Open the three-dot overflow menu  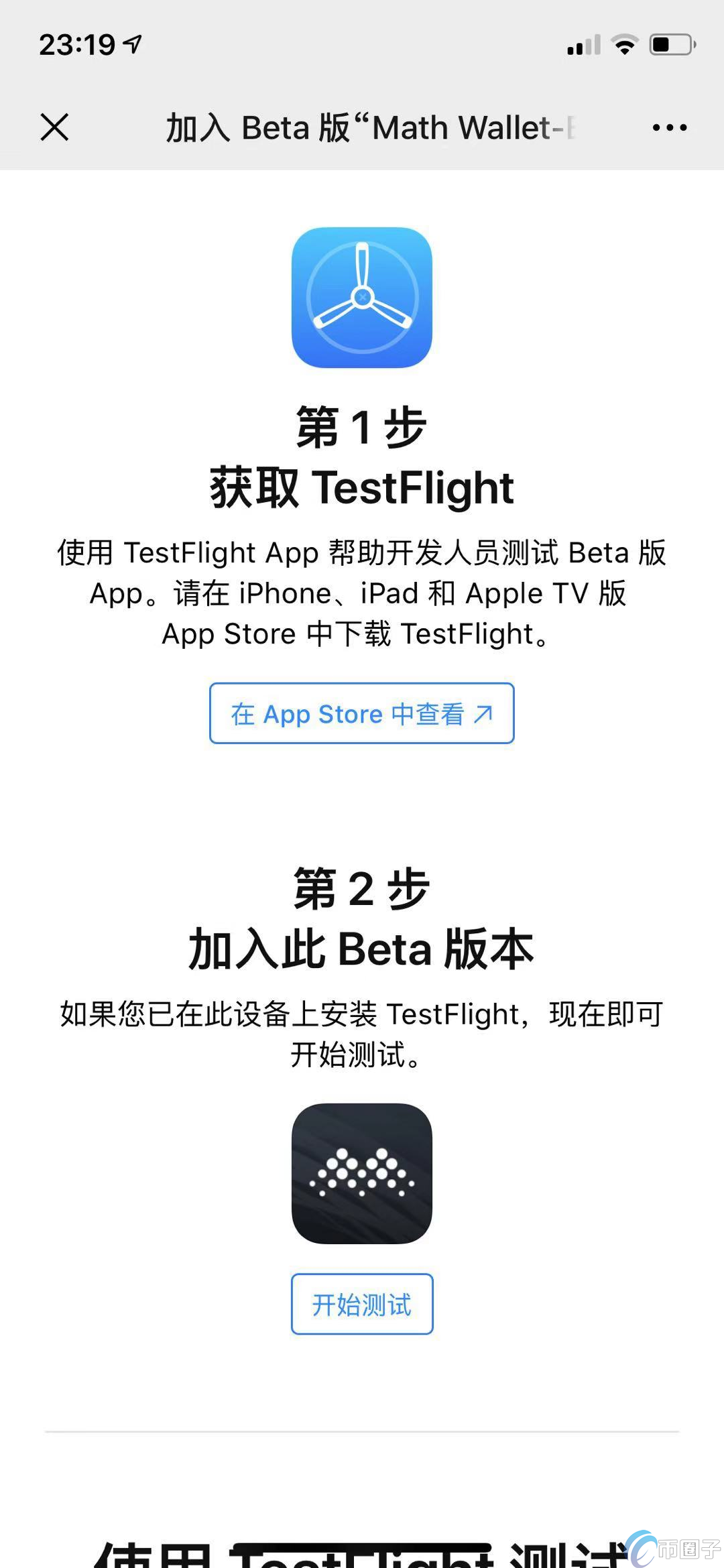pyautogui.click(x=669, y=127)
